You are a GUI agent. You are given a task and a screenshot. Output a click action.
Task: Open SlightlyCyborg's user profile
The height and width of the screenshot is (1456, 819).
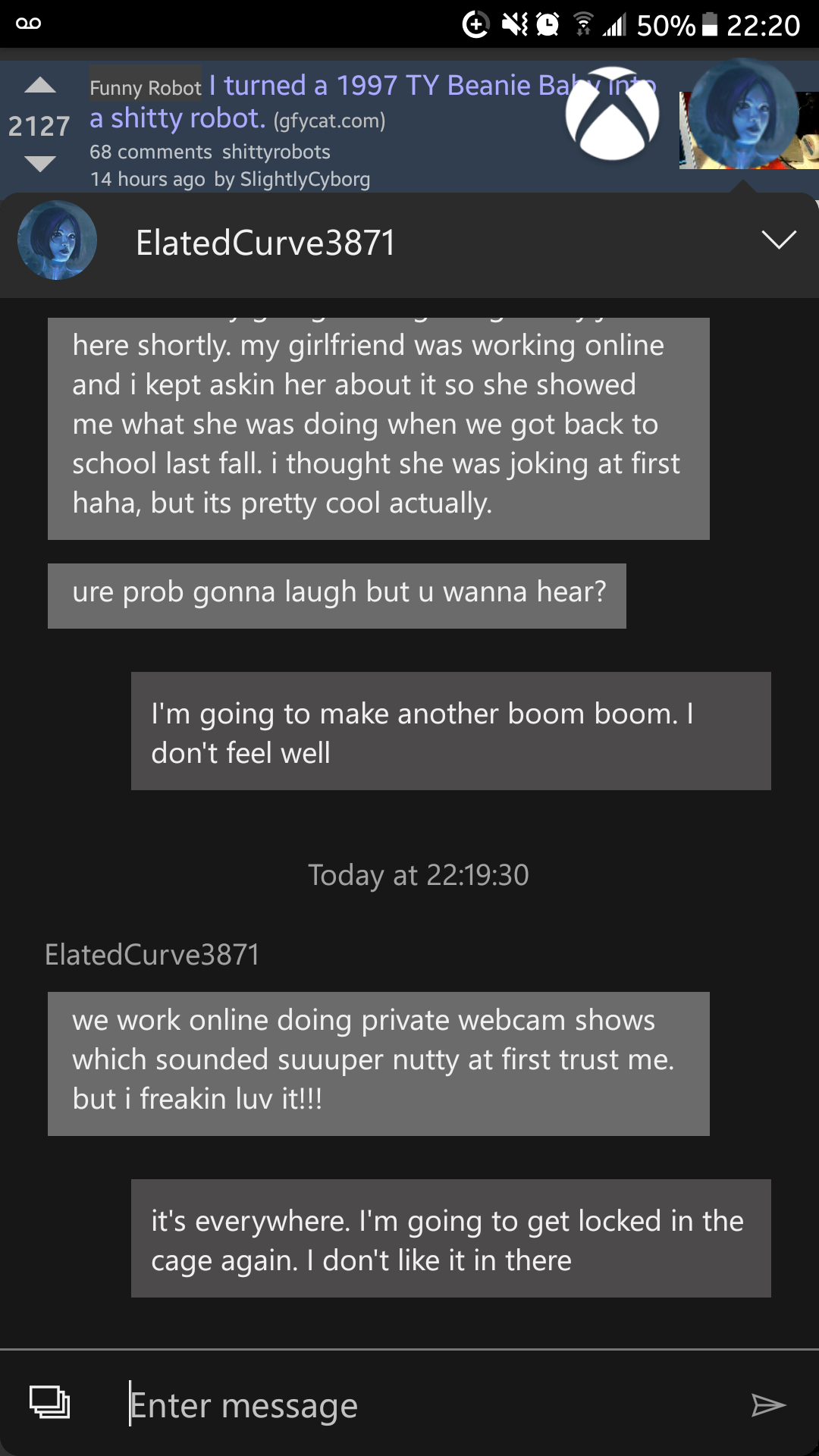pyautogui.click(x=305, y=180)
